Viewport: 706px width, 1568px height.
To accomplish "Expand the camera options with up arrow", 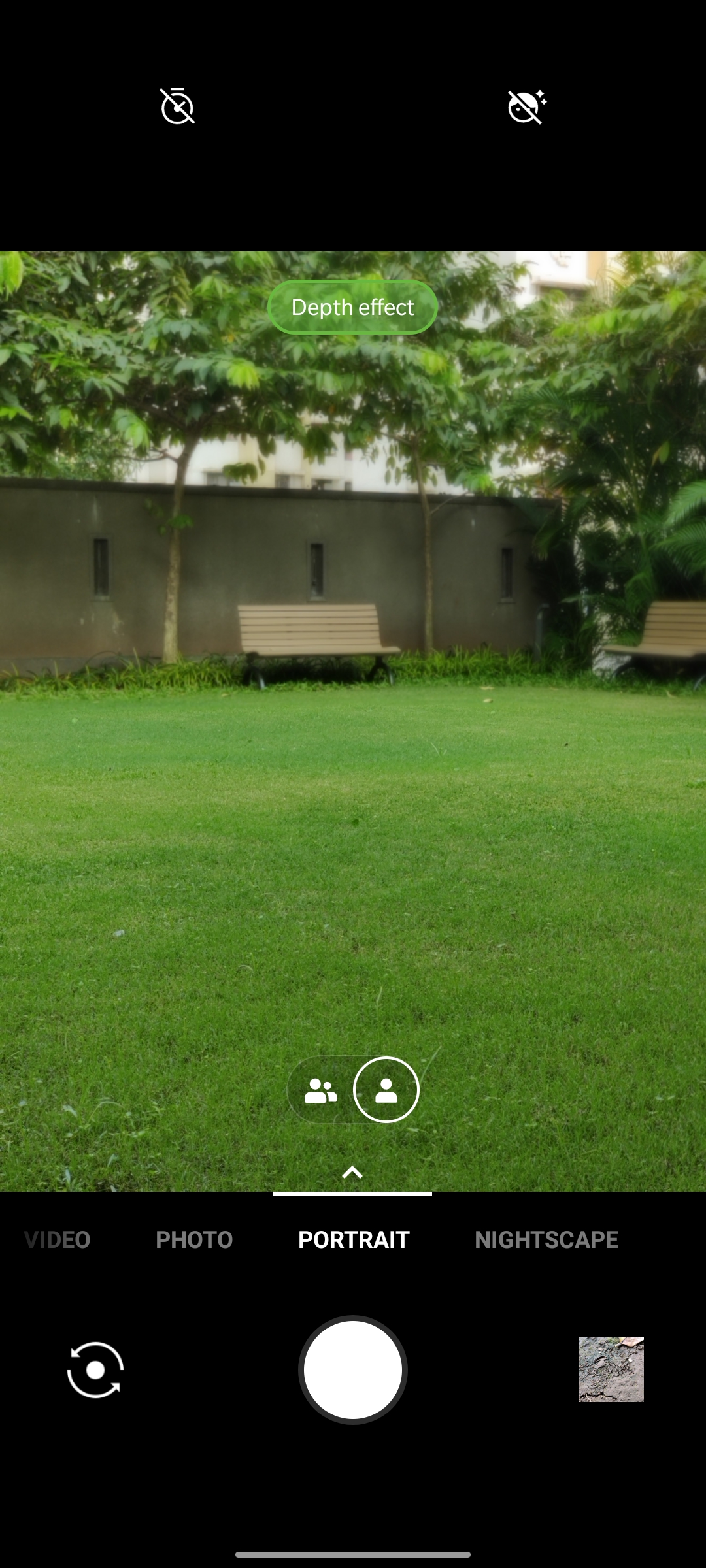I will click(352, 1173).
